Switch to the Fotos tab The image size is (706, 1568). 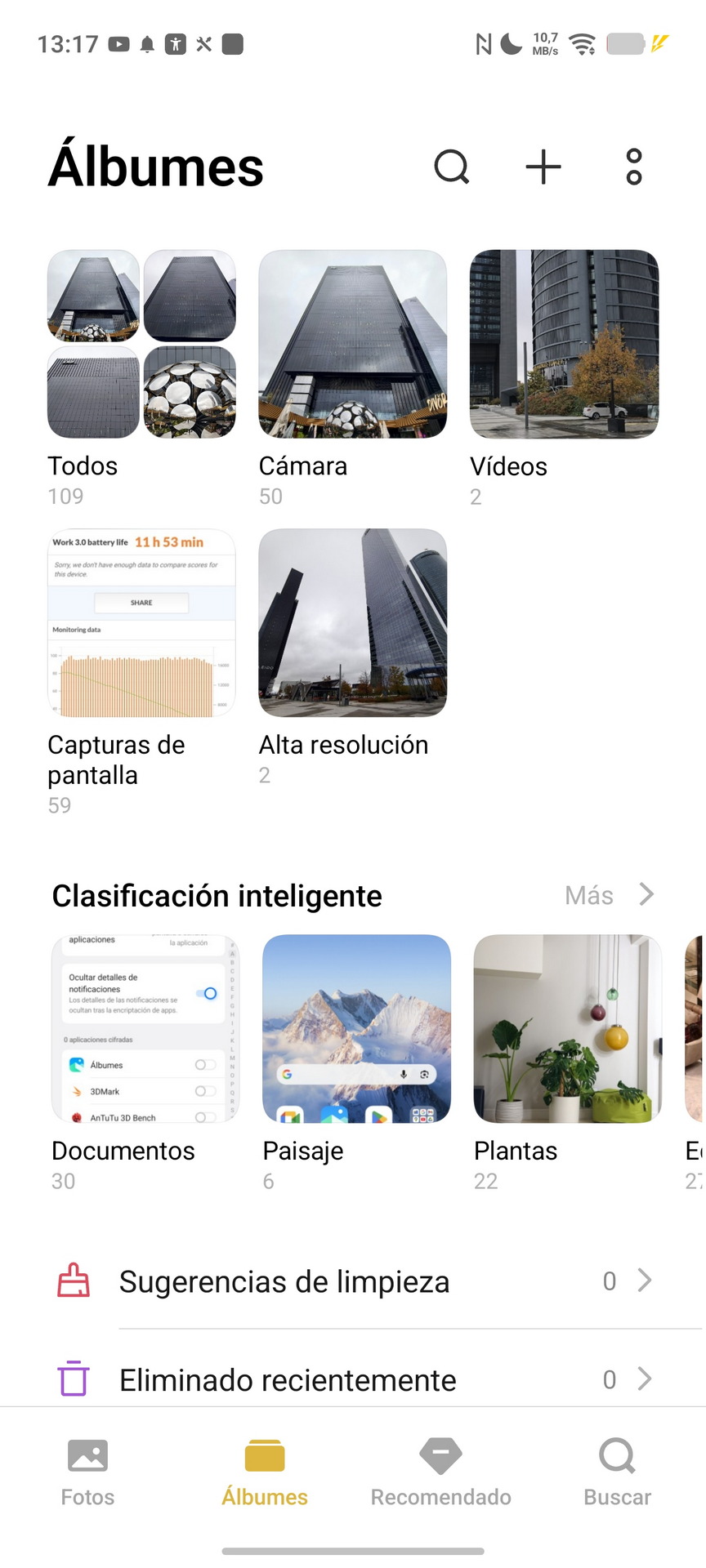pos(87,1472)
